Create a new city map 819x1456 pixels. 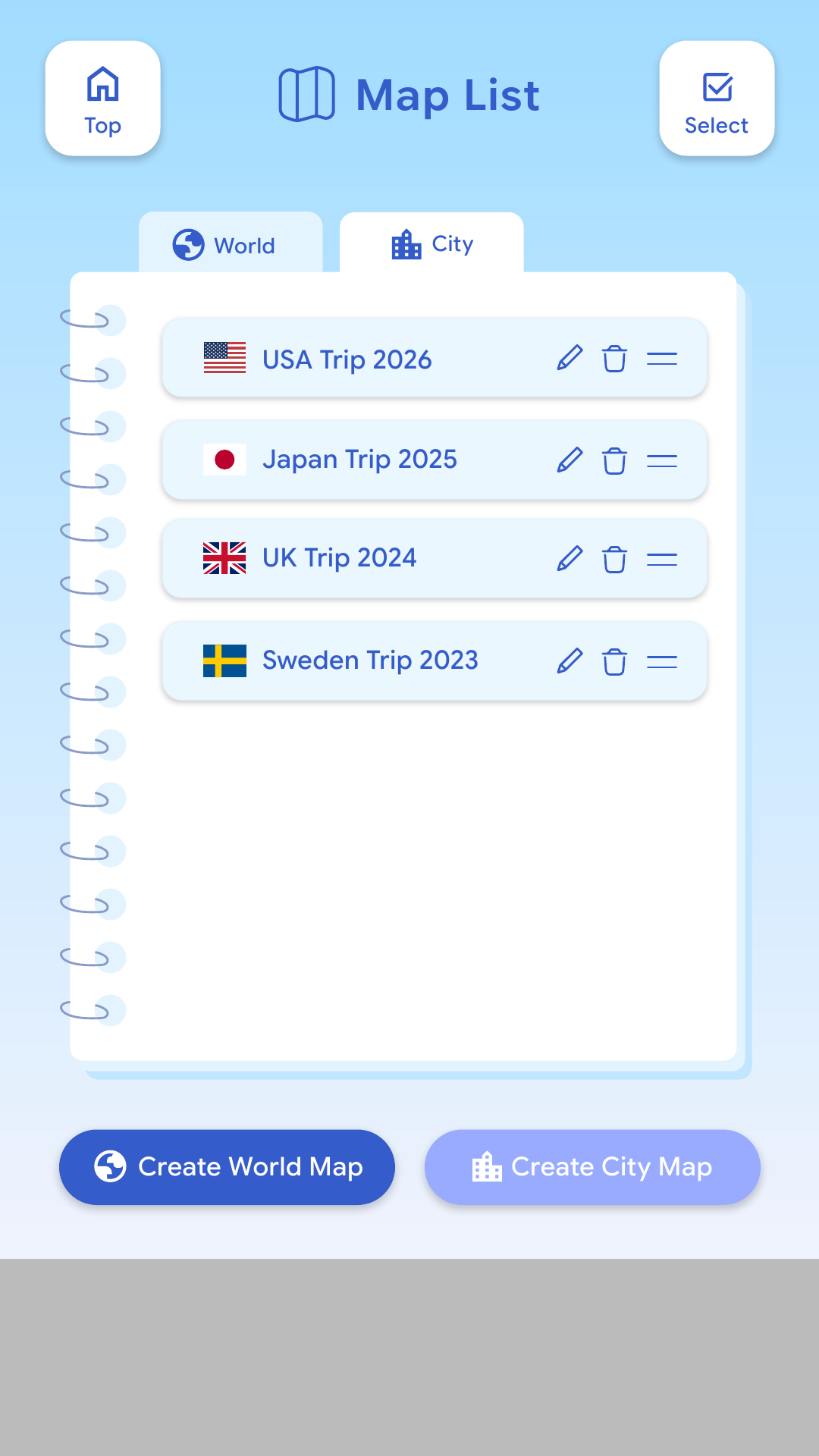point(592,1167)
